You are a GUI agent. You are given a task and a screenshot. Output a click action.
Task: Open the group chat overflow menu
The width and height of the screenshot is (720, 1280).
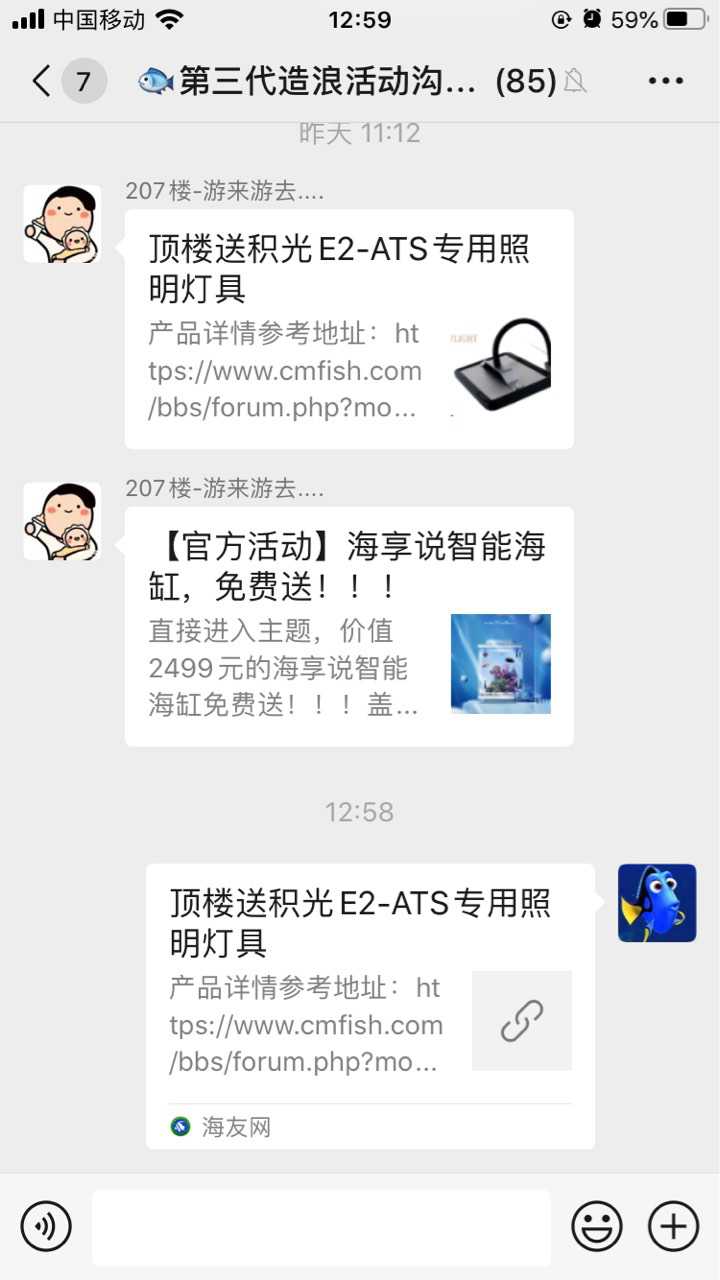tap(665, 81)
